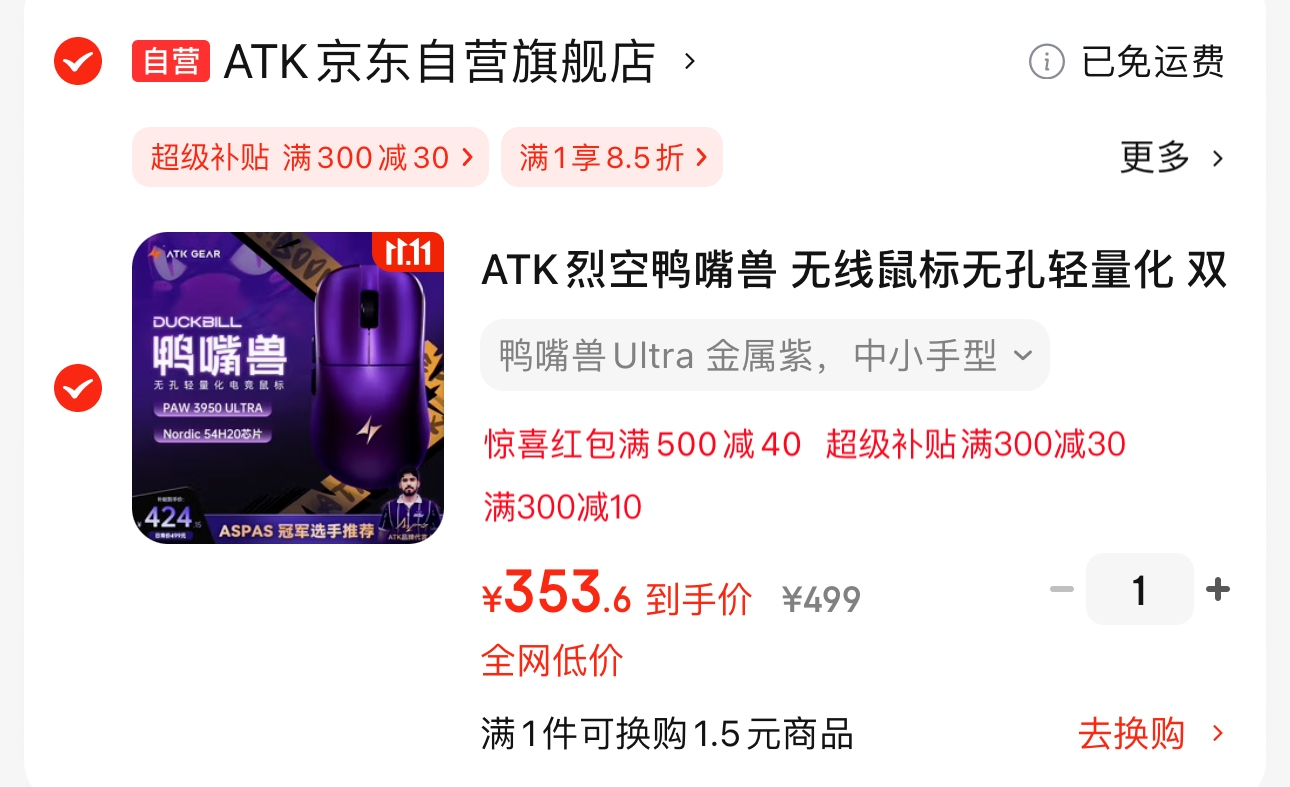The height and width of the screenshot is (787, 1290).
Task: Open 满1享8.5折 promotion chip
Action: 611,157
